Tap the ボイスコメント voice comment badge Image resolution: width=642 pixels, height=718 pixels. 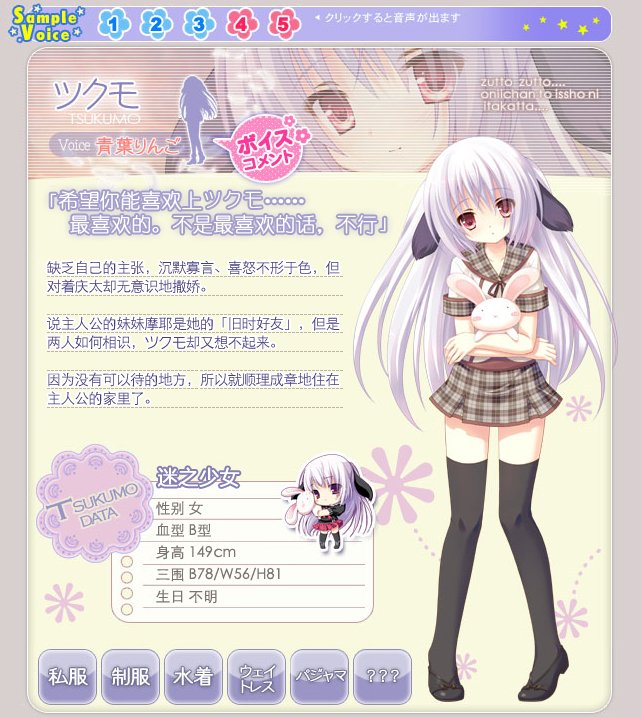coord(267,149)
